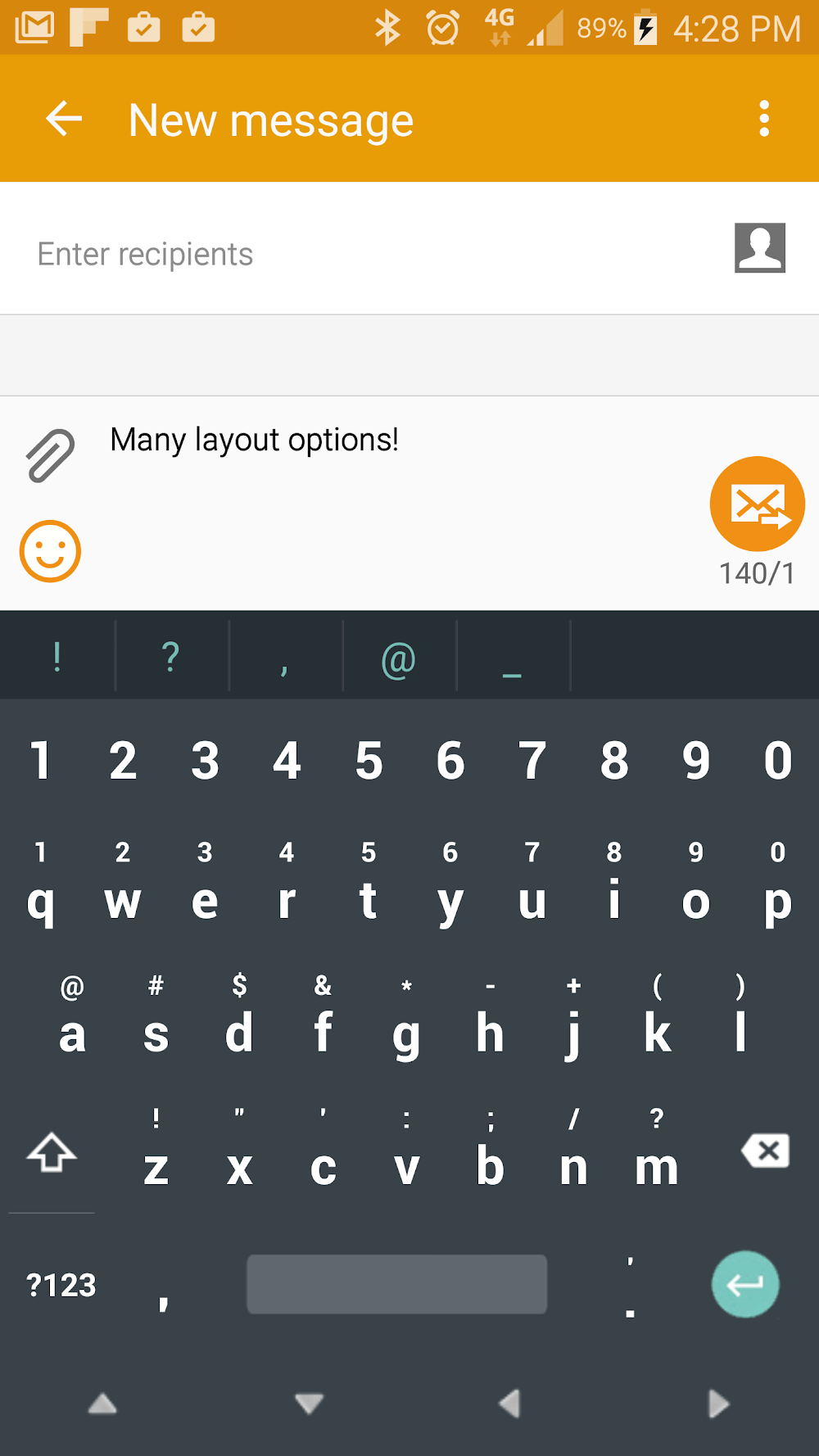Viewport: 819px width, 1456px height.
Task: Tap the down arrow key
Action: (x=309, y=1404)
